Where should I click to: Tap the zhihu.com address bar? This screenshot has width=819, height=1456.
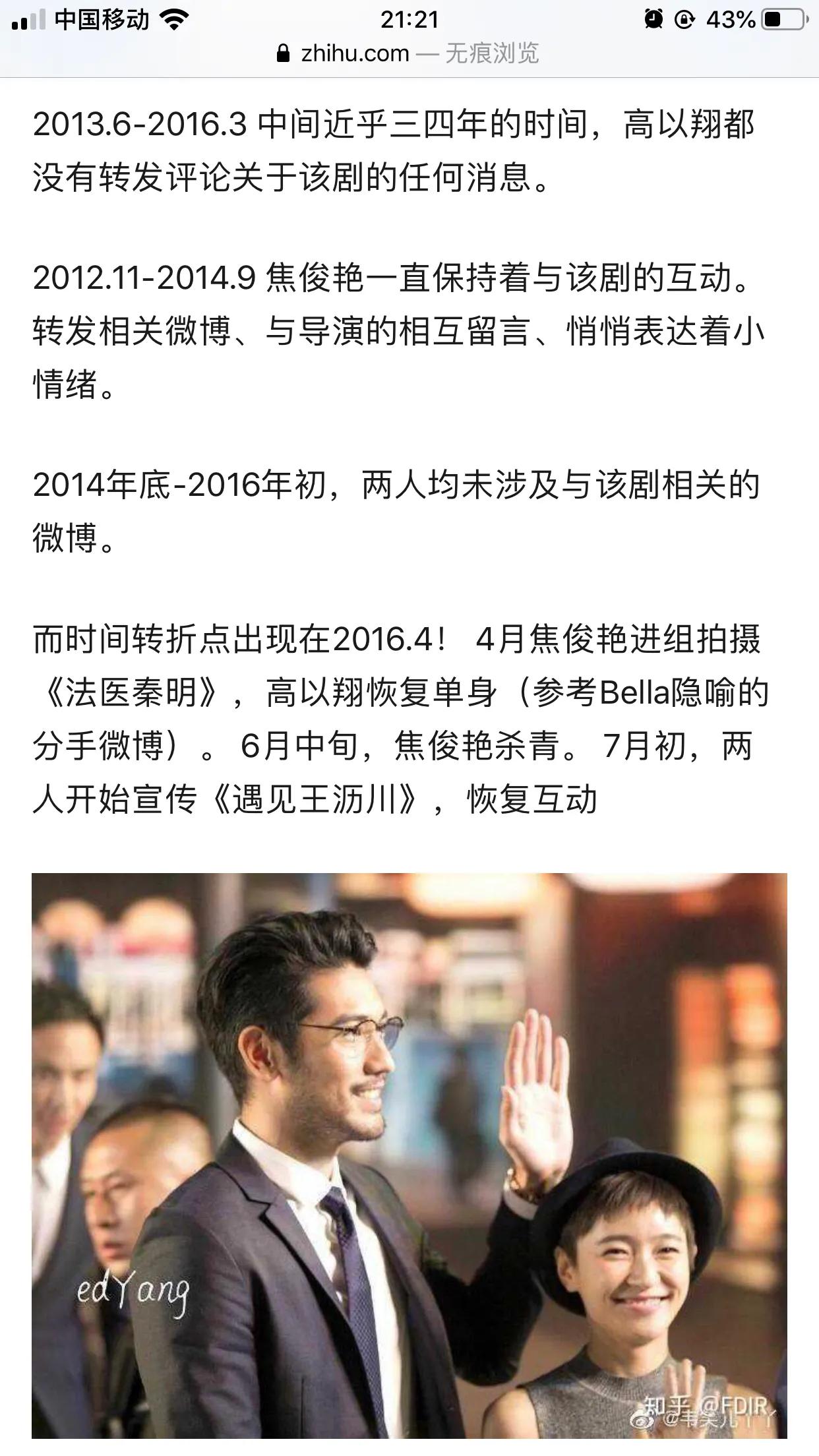click(x=409, y=53)
